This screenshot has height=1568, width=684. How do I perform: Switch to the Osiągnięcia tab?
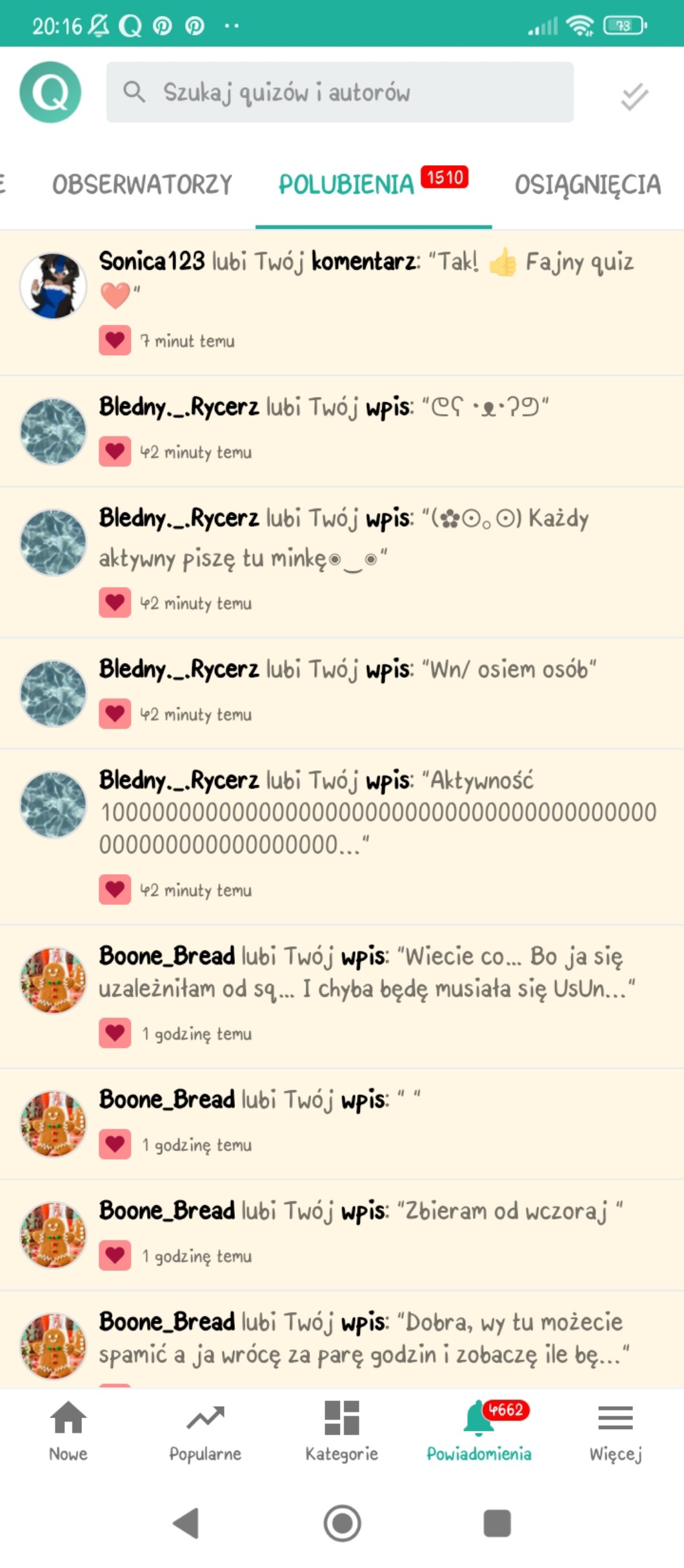(x=587, y=185)
